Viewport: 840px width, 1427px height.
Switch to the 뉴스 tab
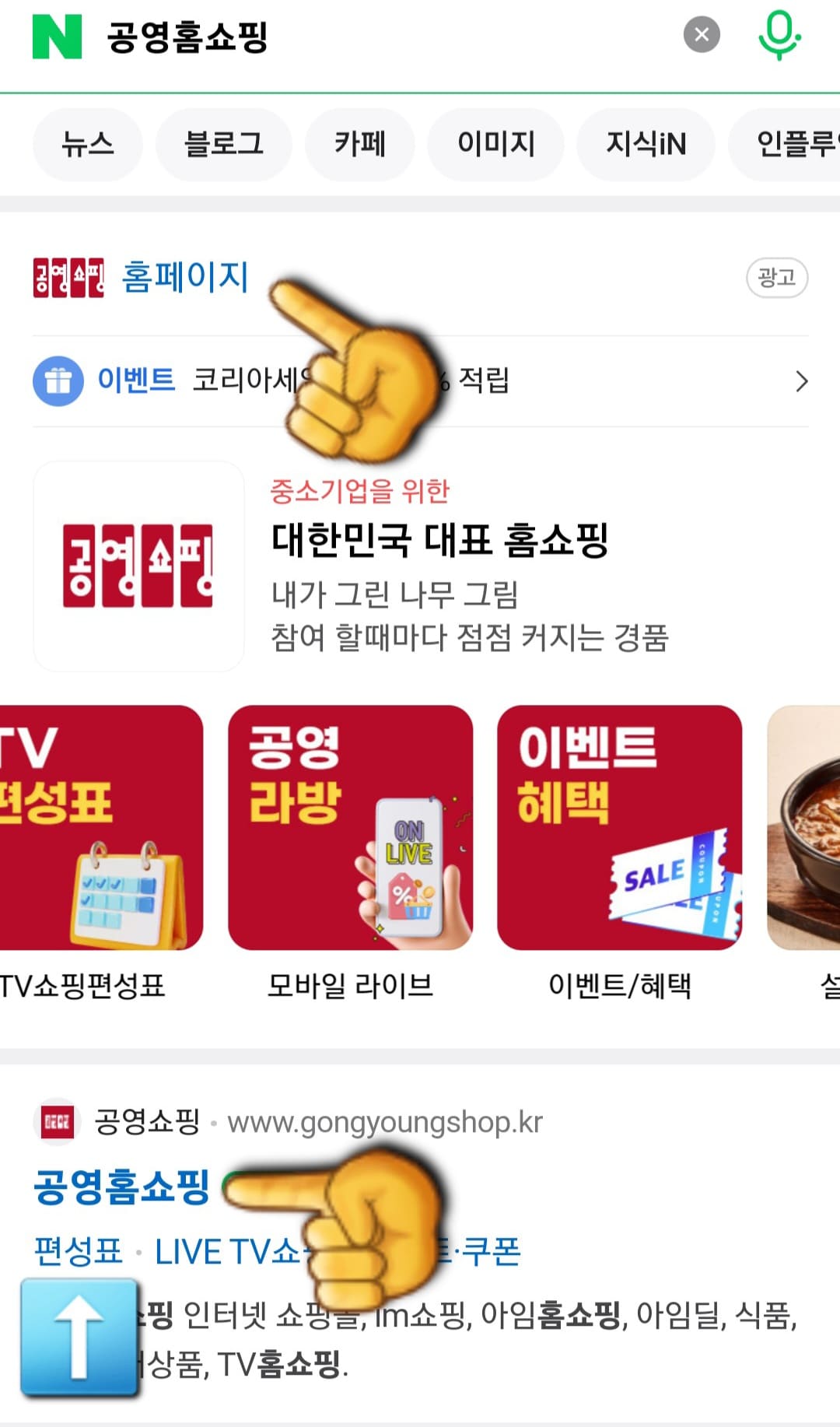[x=87, y=145]
